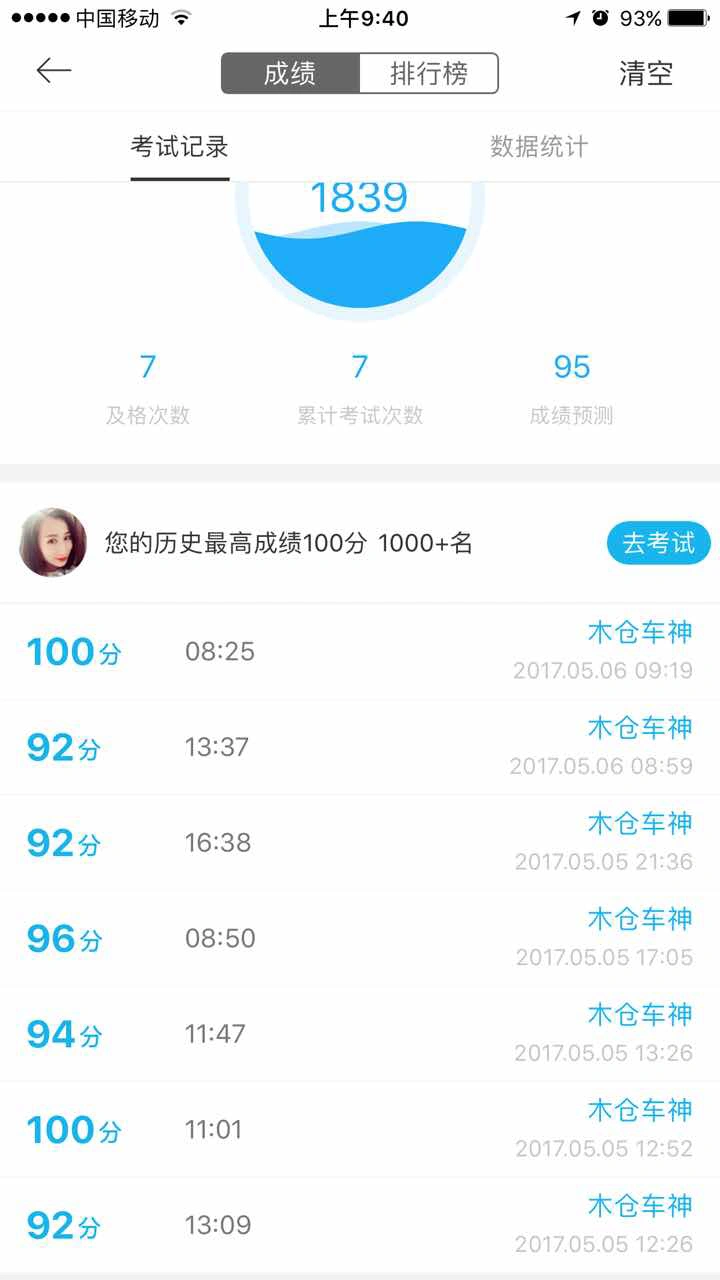Select the 成绩 segment
The image size is (720, 1280).
click(290, 74)
